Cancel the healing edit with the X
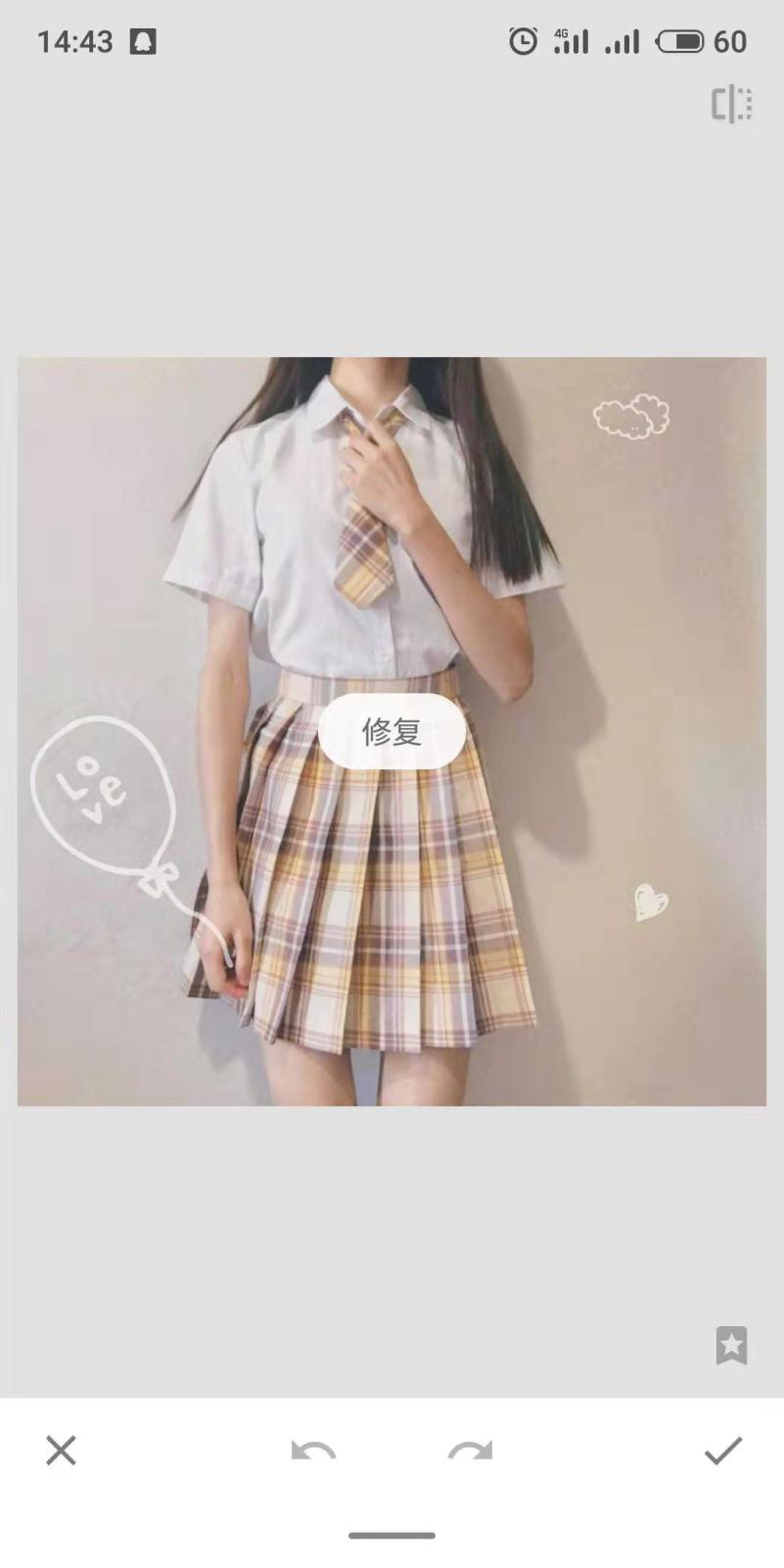This screenshot has width=784, height=1568. (61, 1451)
